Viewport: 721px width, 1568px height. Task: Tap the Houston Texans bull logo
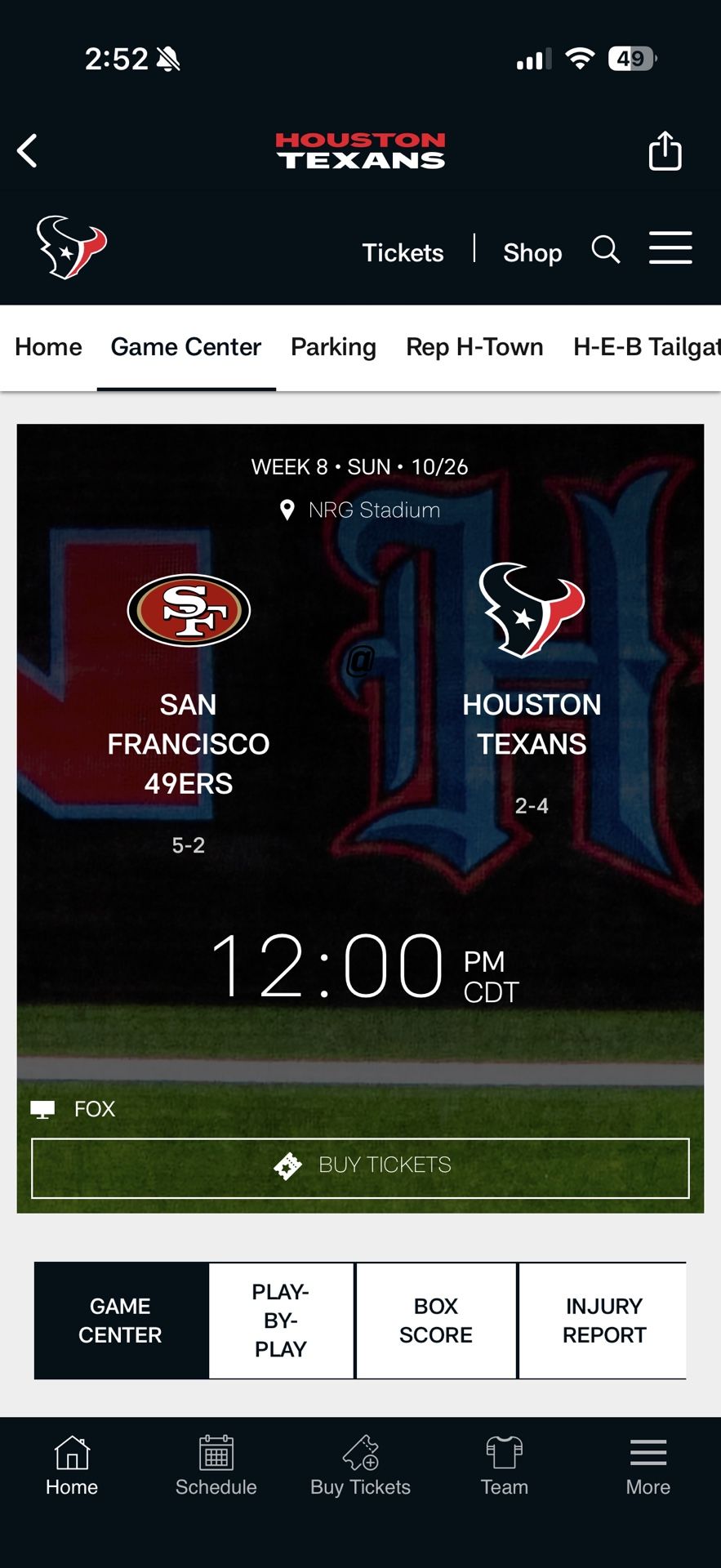[532, 611]
